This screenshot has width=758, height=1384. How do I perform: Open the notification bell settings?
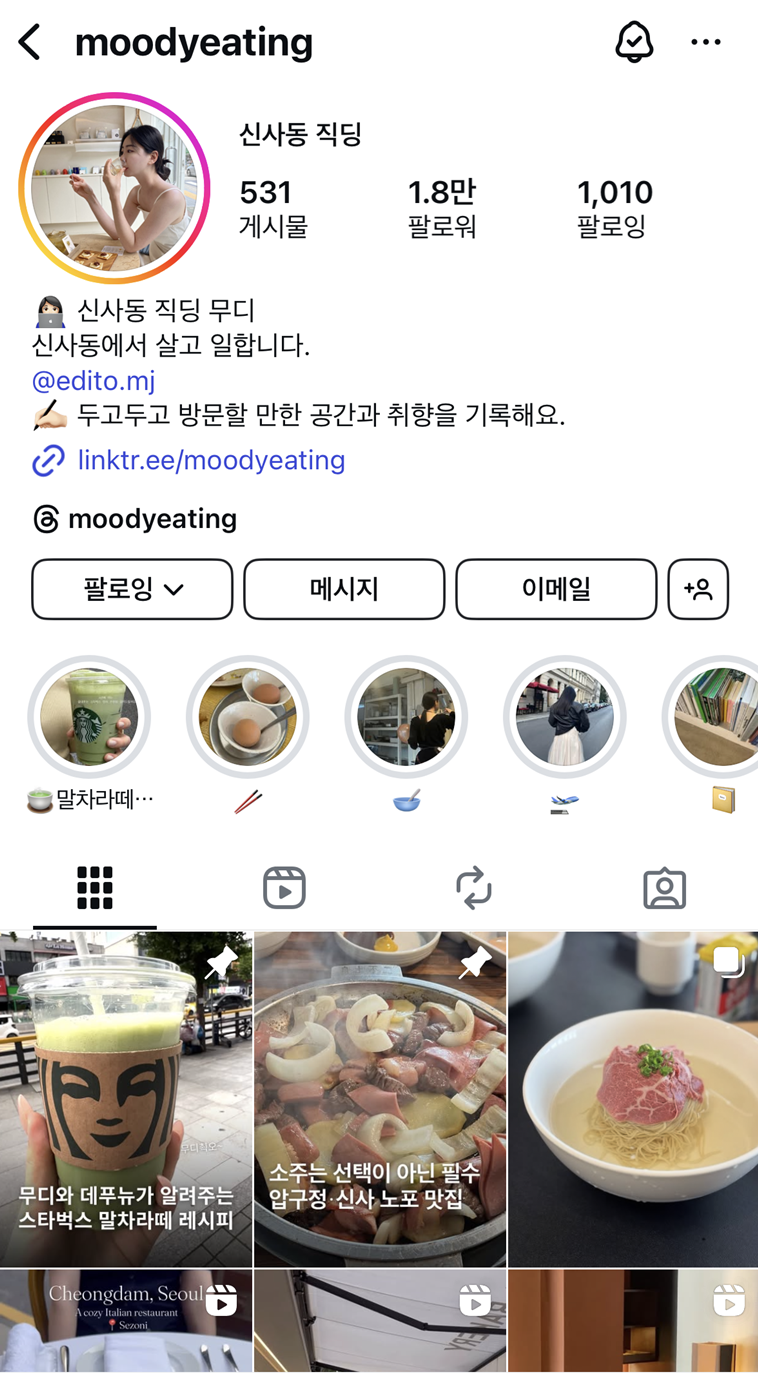pyautogui.click(x=634, y=42)
